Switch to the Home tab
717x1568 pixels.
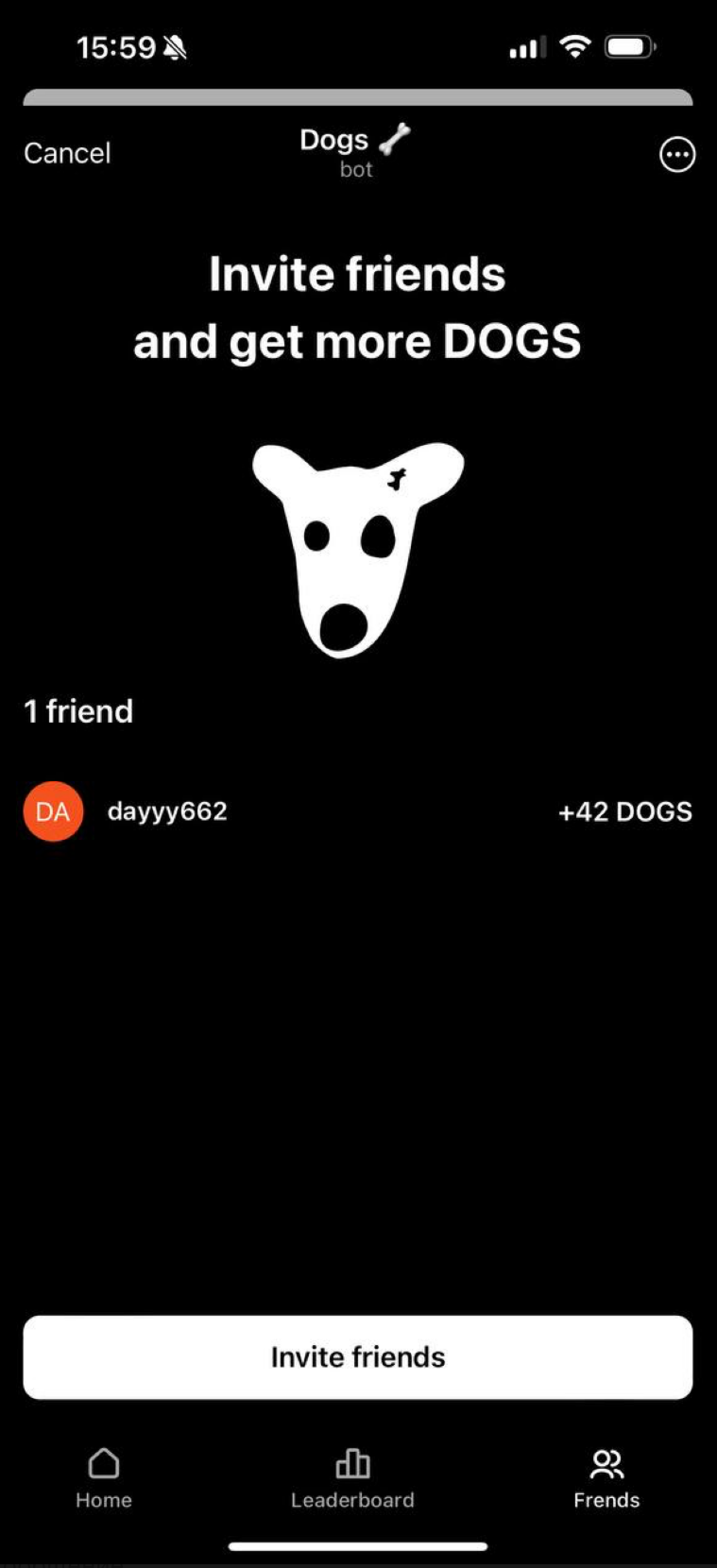point(104,1478)
